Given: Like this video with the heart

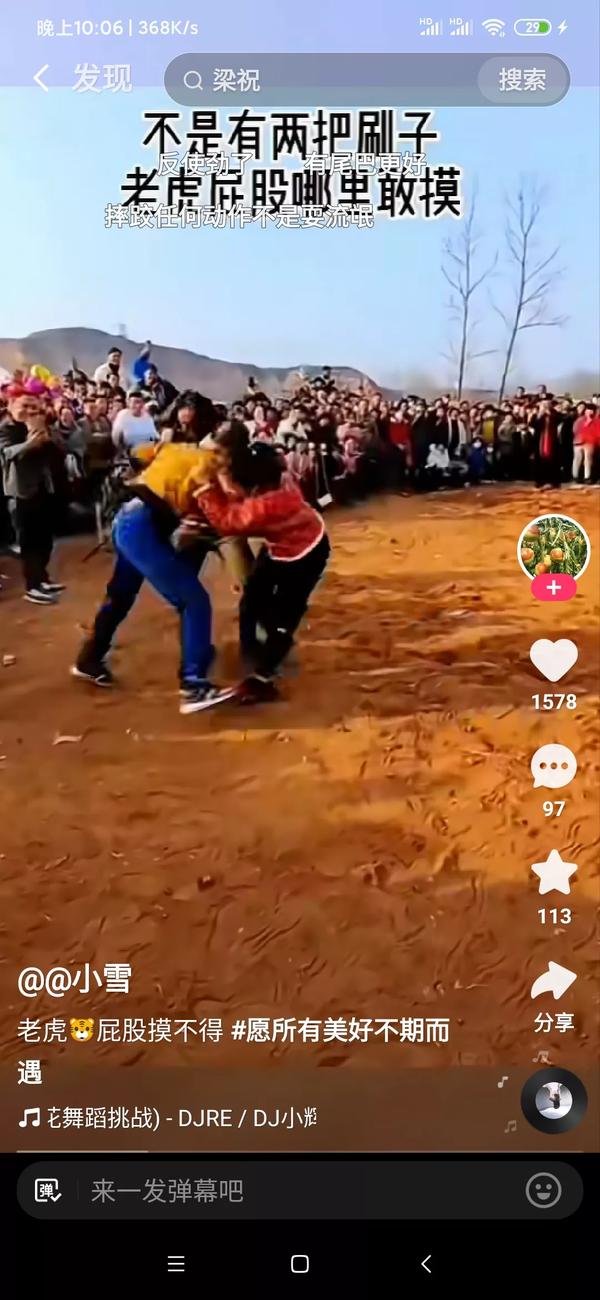Looking at the screenshot, I should tap(553, 661).
